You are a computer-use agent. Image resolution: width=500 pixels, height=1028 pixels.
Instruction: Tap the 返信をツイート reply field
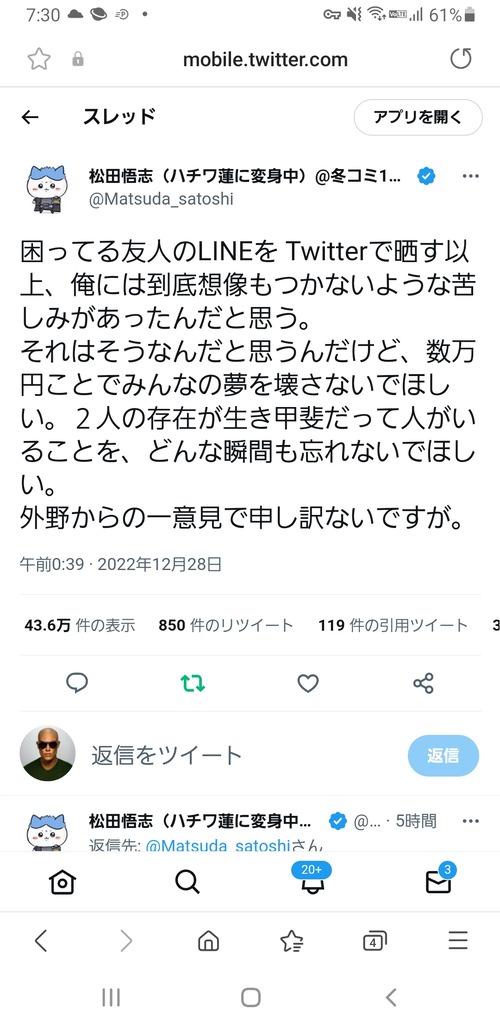tap(242, 755)
